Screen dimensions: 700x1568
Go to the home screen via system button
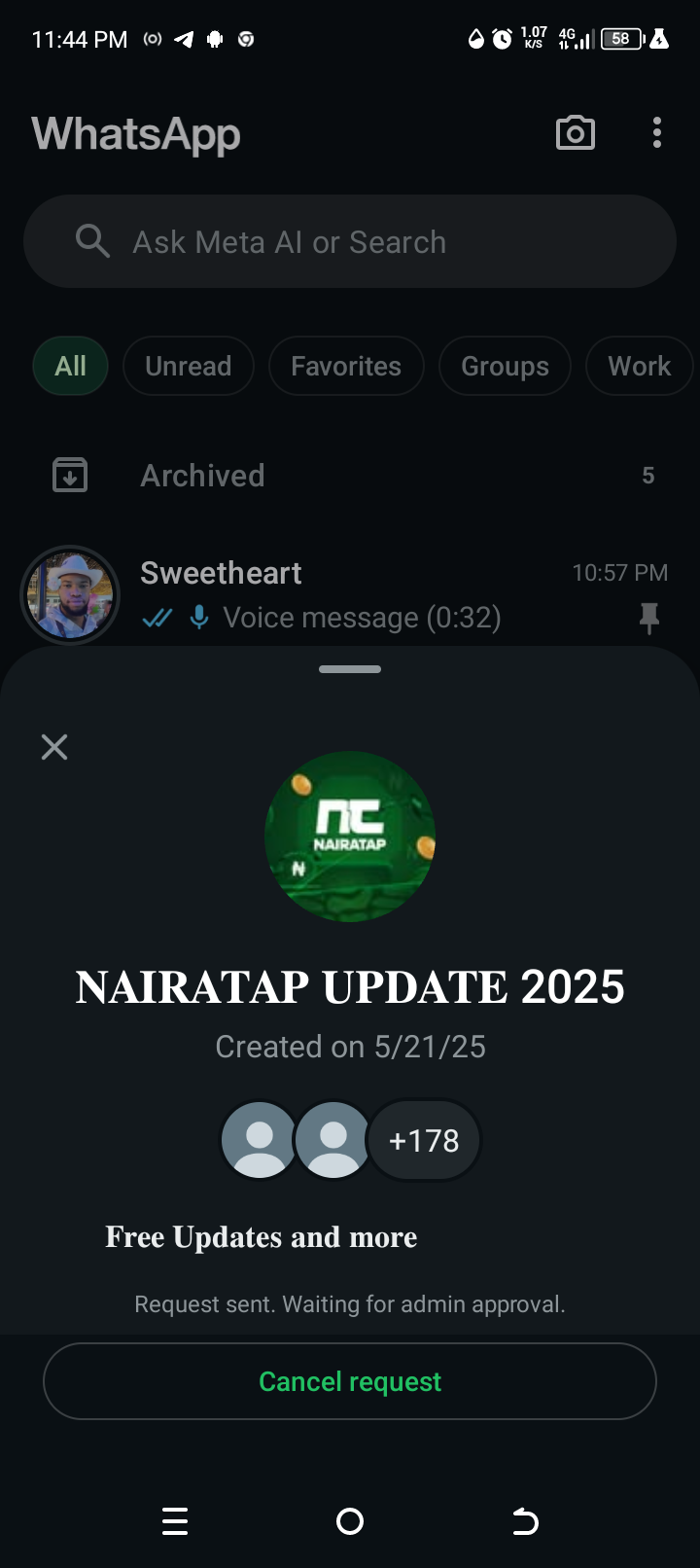tap(350, 1521)
